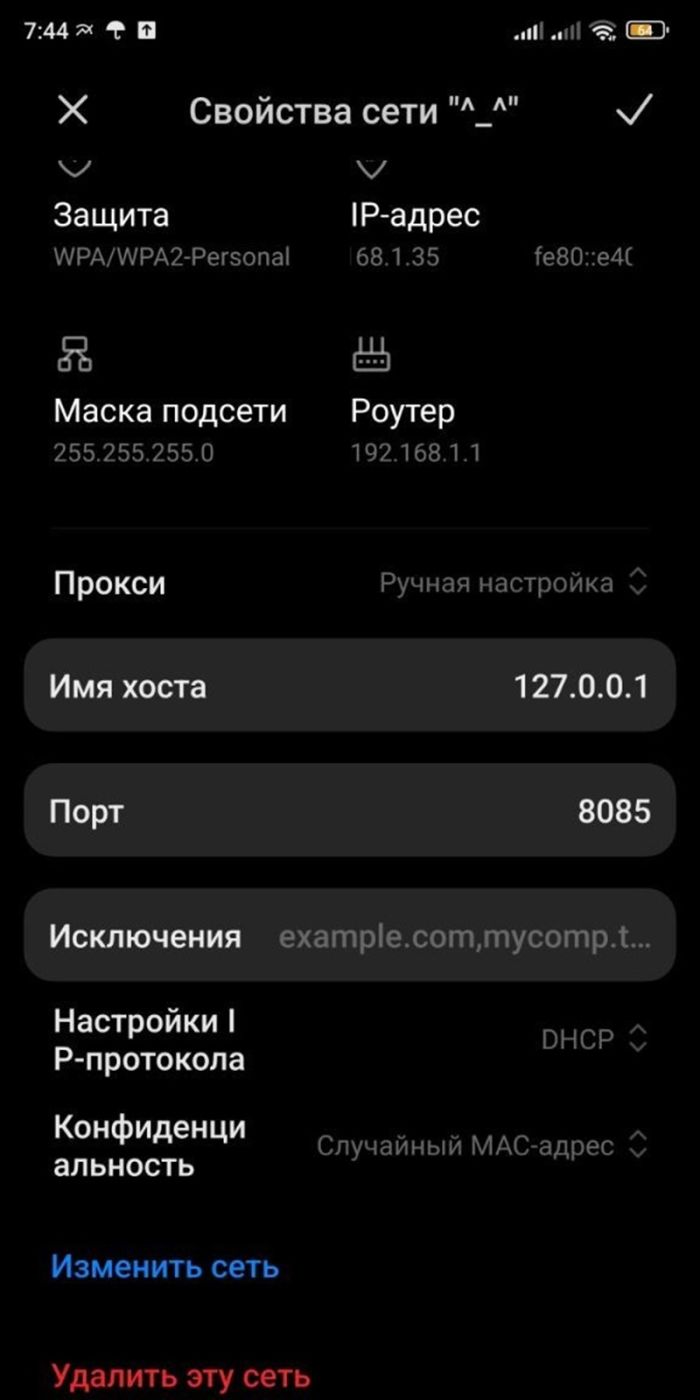700x1400 pixels.
Task: Open the Прокси dropdown
Action: click(x=513, y=583)
